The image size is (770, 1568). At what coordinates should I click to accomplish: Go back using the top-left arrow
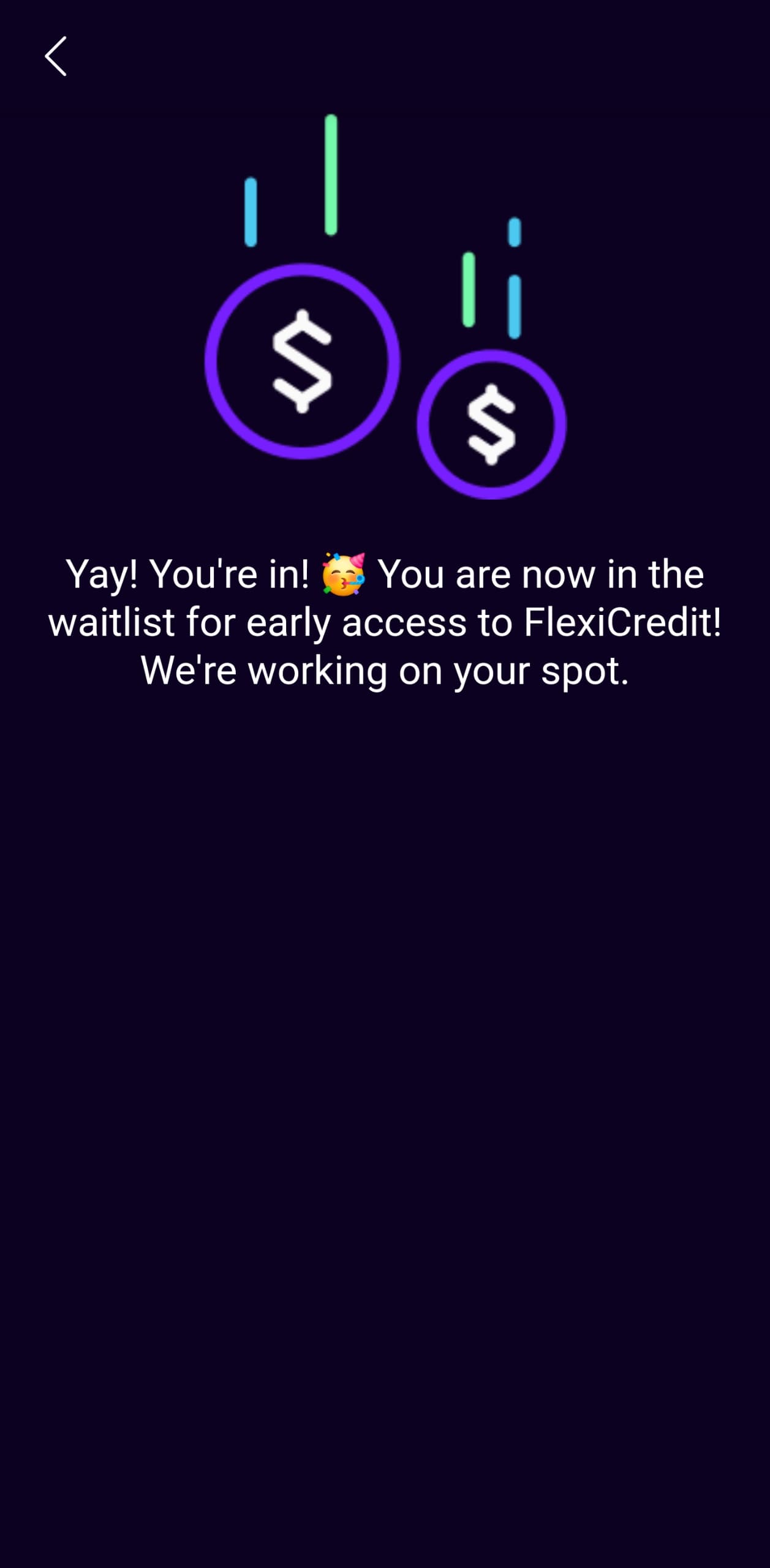56,56
